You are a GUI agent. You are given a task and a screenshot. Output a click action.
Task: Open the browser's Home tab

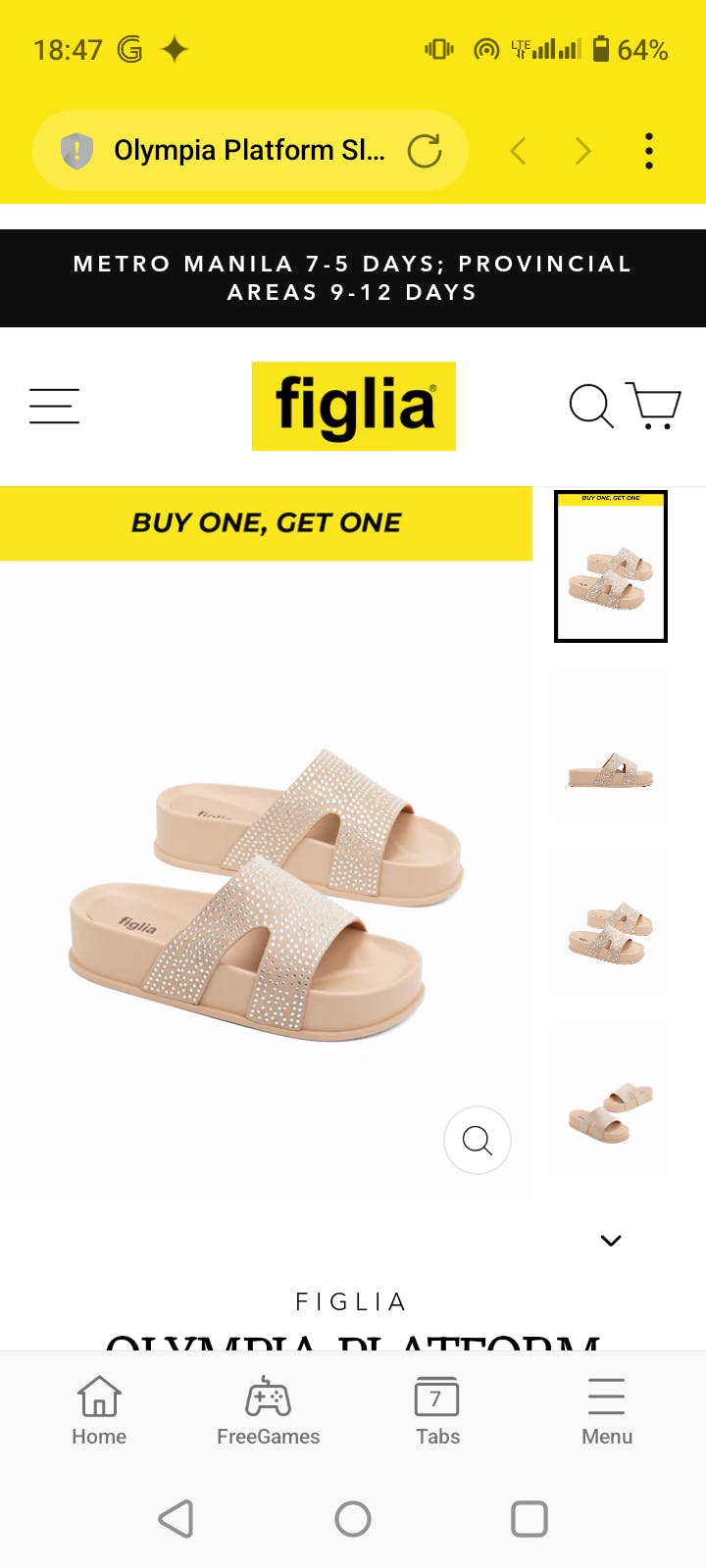[99, 1411]
